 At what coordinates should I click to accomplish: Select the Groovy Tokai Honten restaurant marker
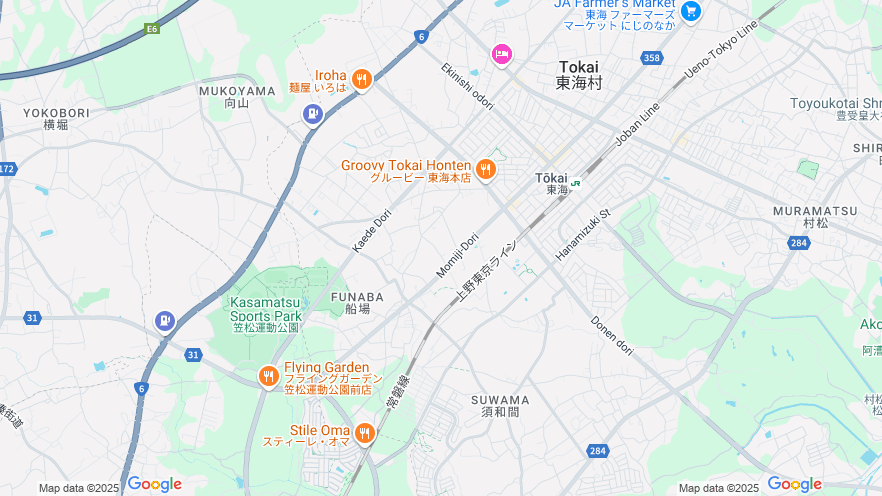pos(486,170)
